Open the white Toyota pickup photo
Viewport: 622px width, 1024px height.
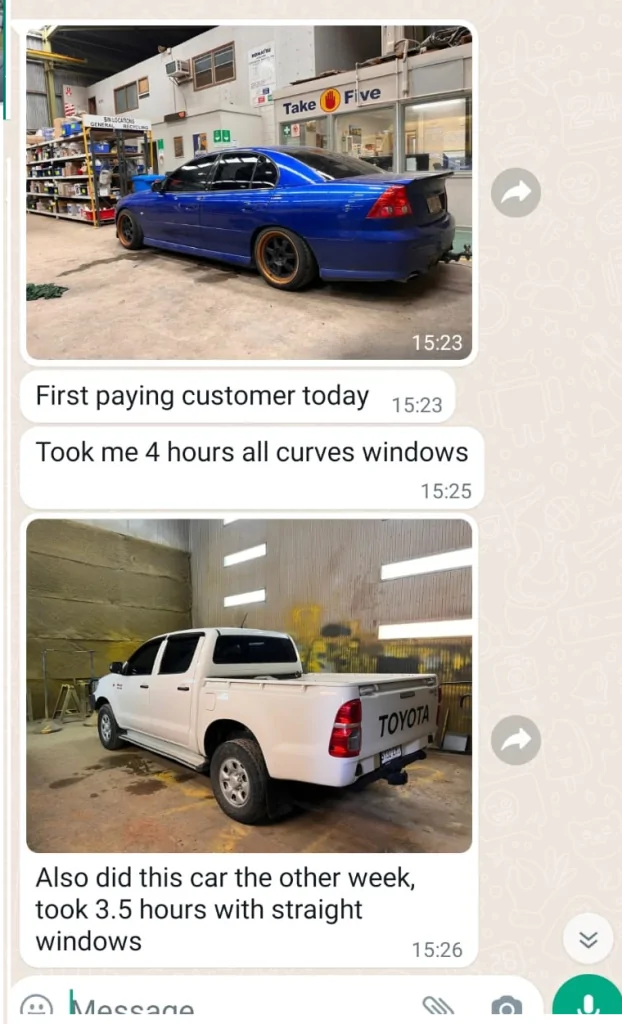point(248,685)
